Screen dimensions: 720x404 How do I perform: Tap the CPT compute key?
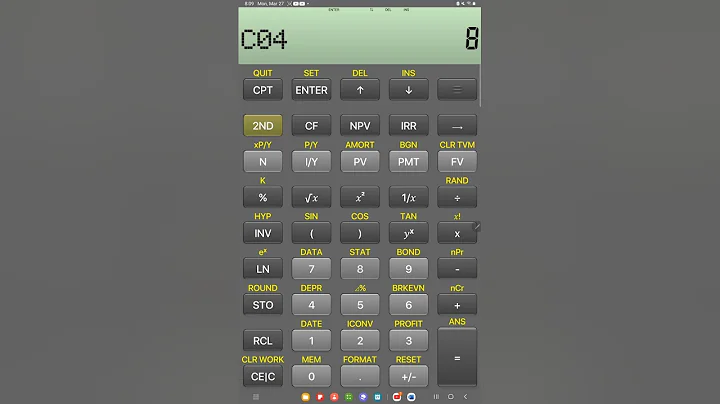[x=263, y=90]
